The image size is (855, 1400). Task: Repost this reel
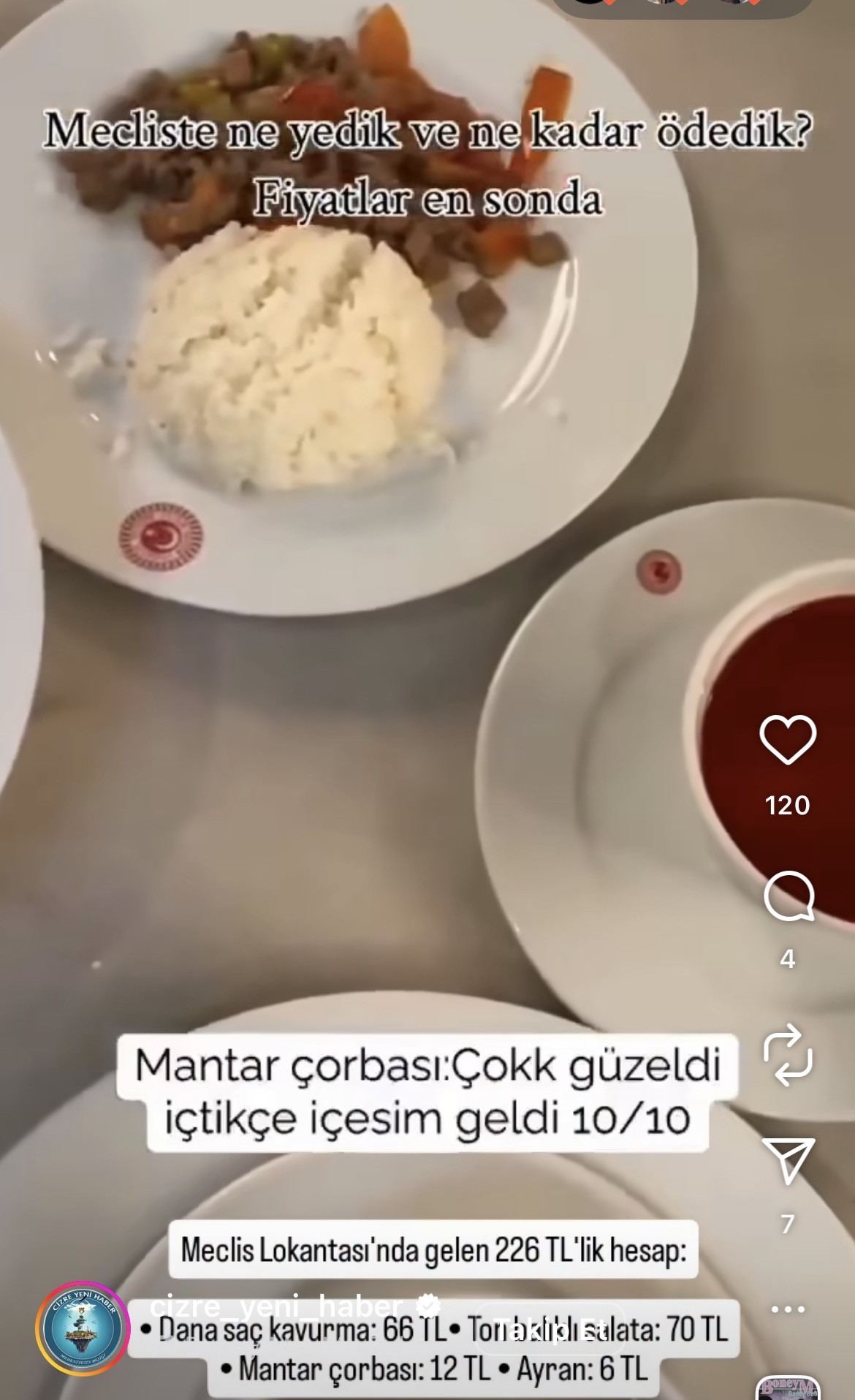(788, 1056)
